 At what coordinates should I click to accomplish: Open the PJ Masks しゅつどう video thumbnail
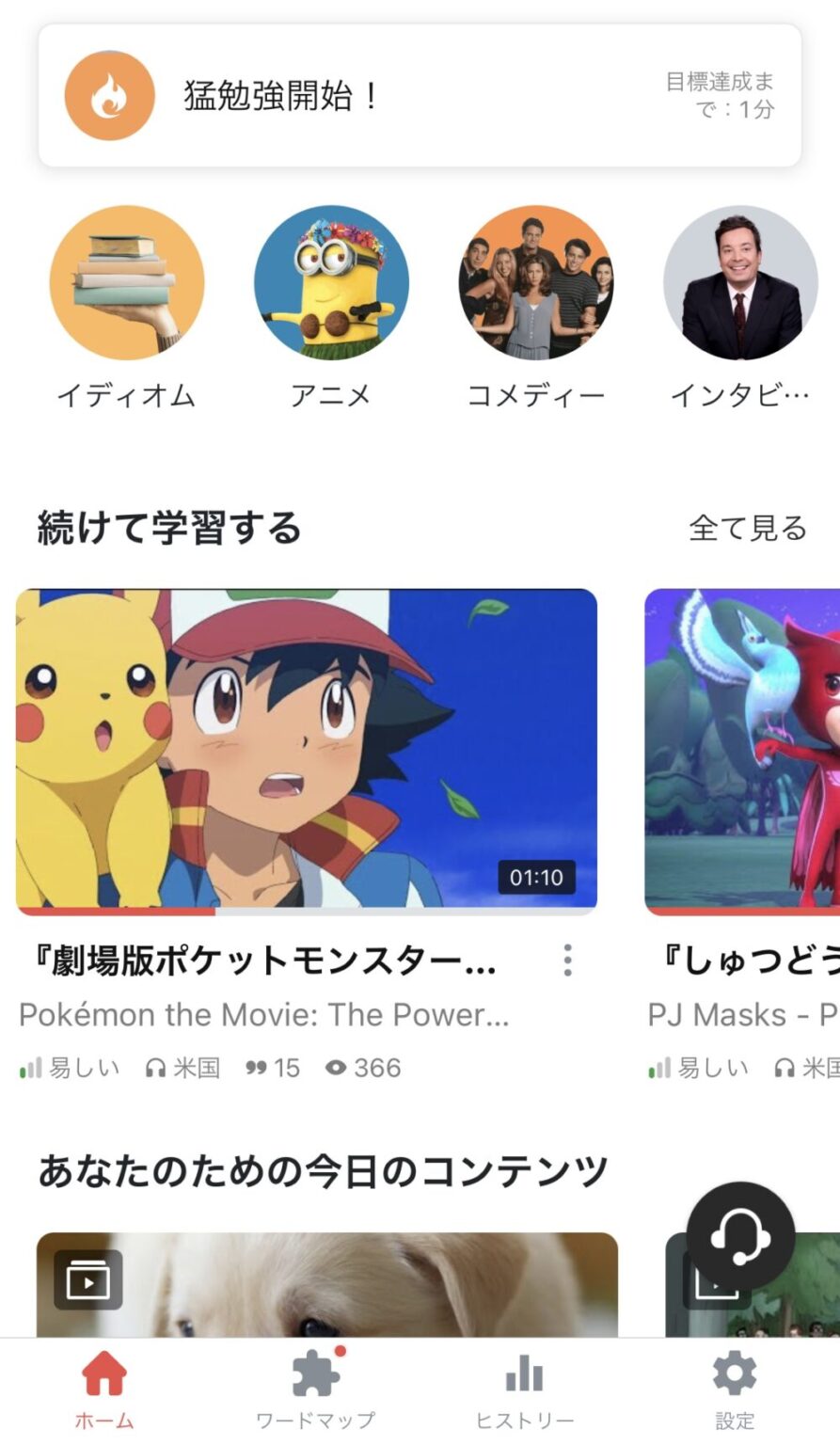coord(741,748)
